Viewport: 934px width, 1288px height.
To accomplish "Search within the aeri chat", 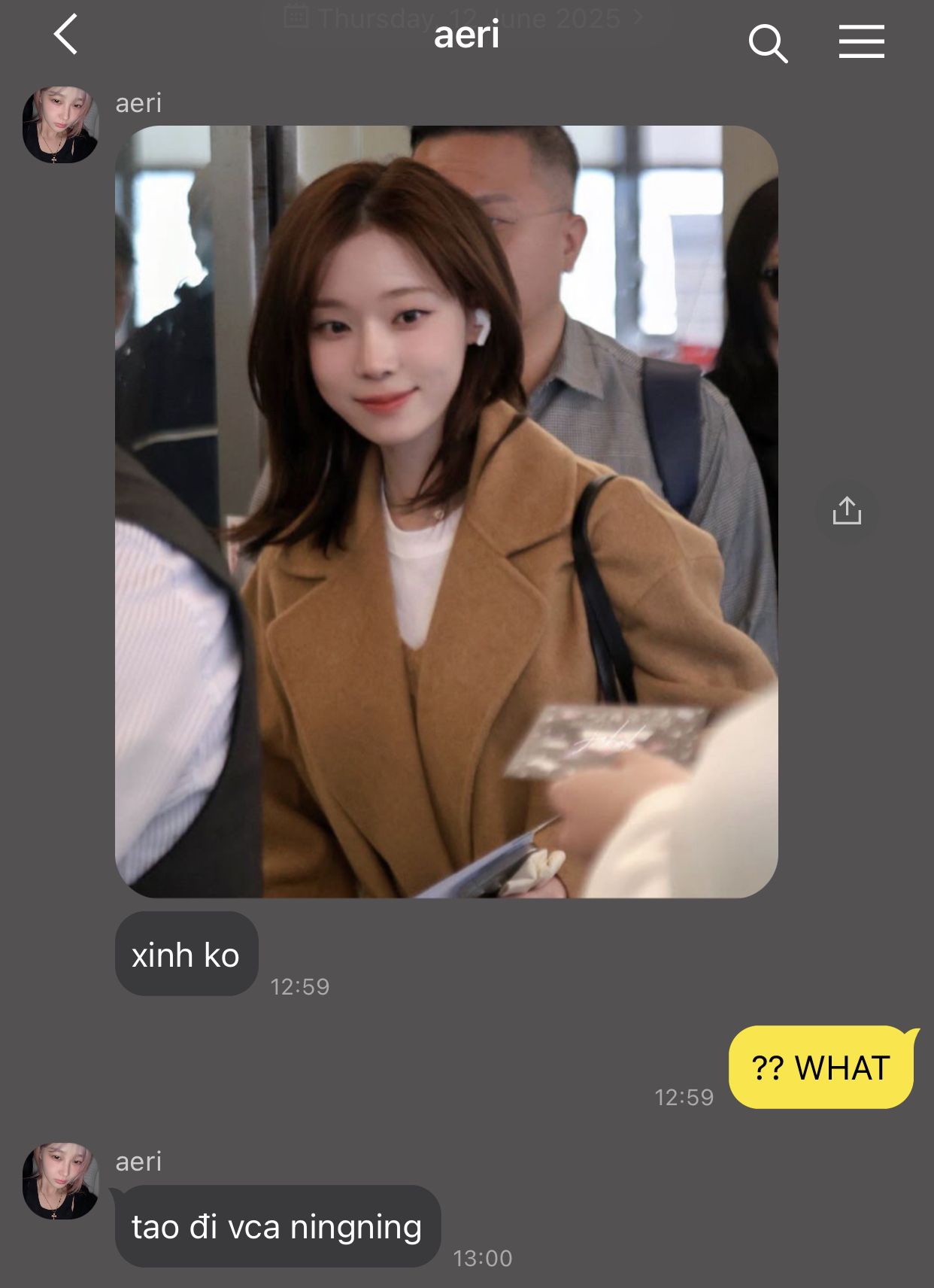I will tap(768, 43).
